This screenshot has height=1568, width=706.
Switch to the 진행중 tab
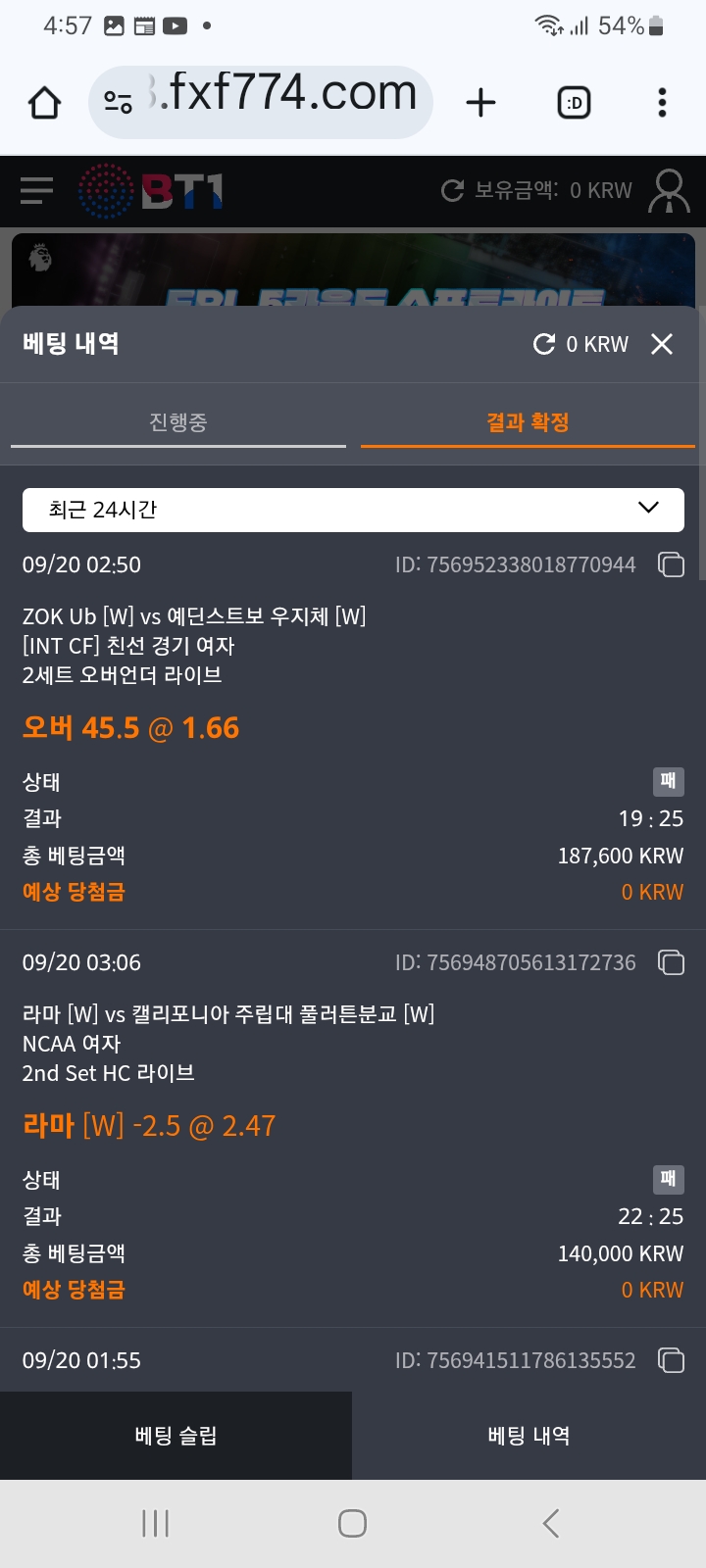178,422
